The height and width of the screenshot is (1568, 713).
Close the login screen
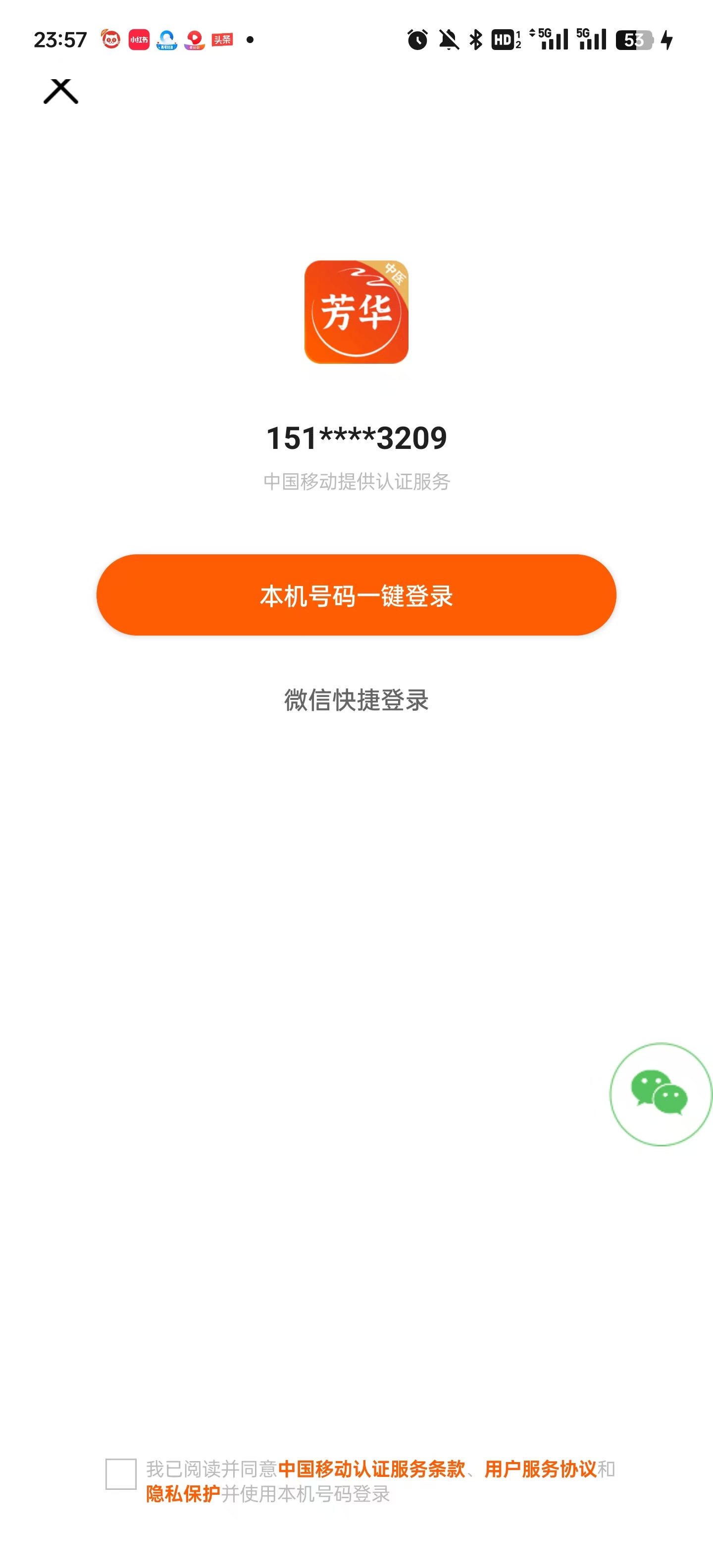click(x=61, y=92)
